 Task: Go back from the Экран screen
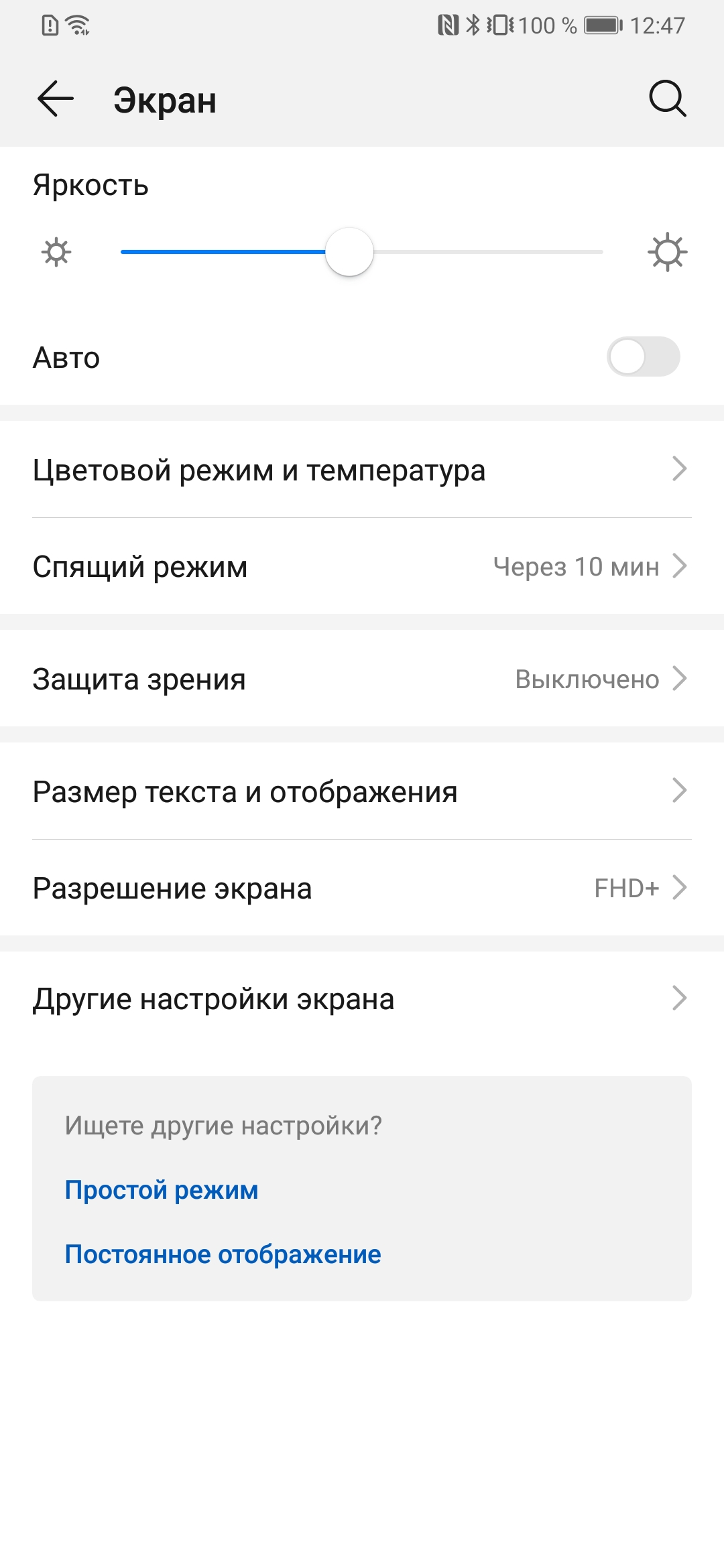coord(56,99)
